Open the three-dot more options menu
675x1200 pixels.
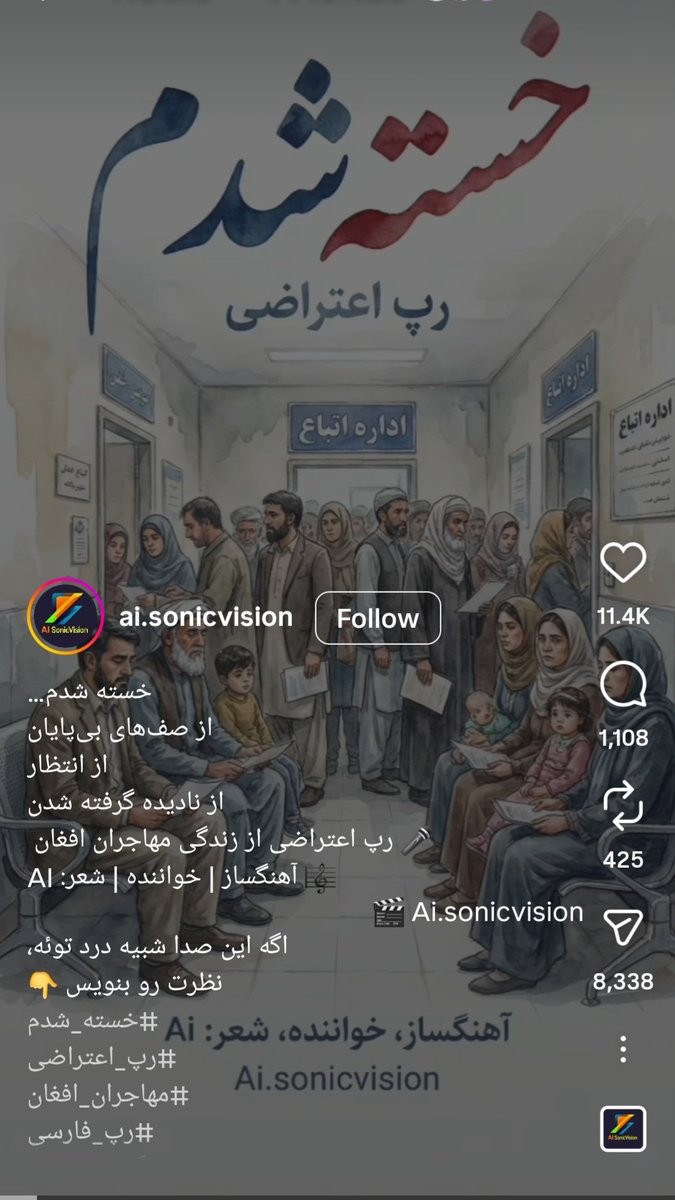pyautogui.click(x=623, y=1049)
